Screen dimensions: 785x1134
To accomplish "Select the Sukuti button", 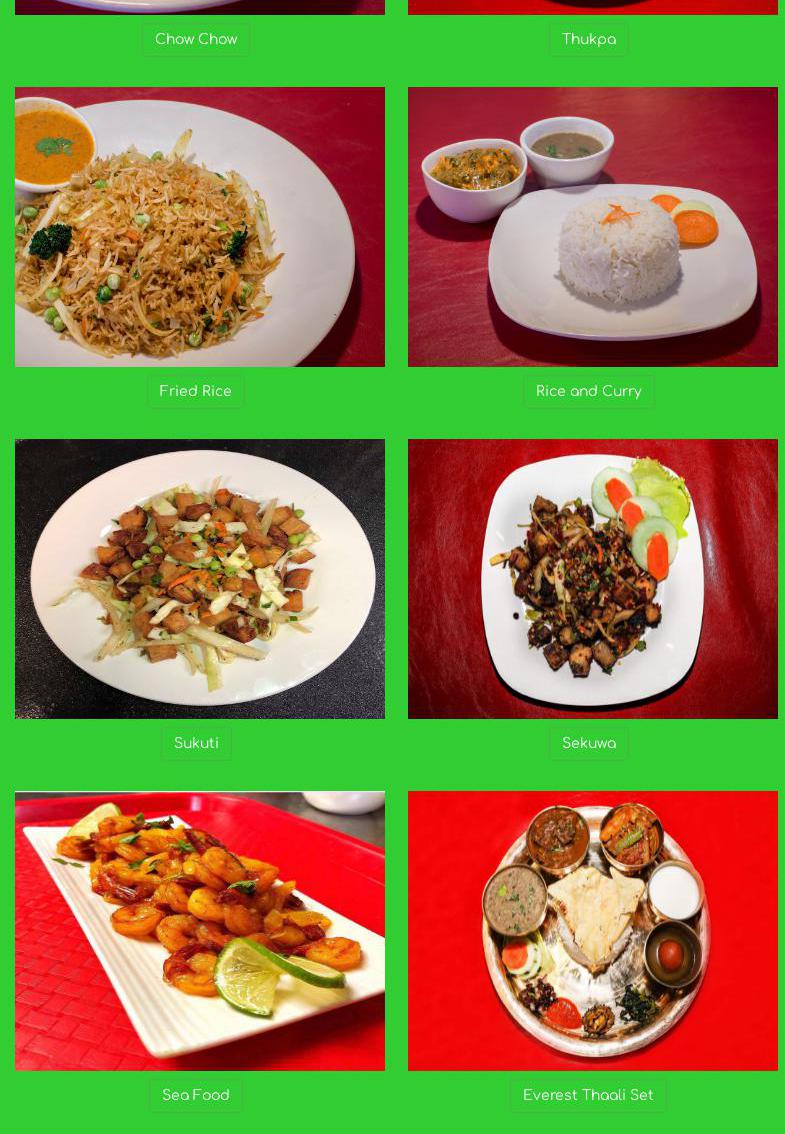I will tap(196, 744).
